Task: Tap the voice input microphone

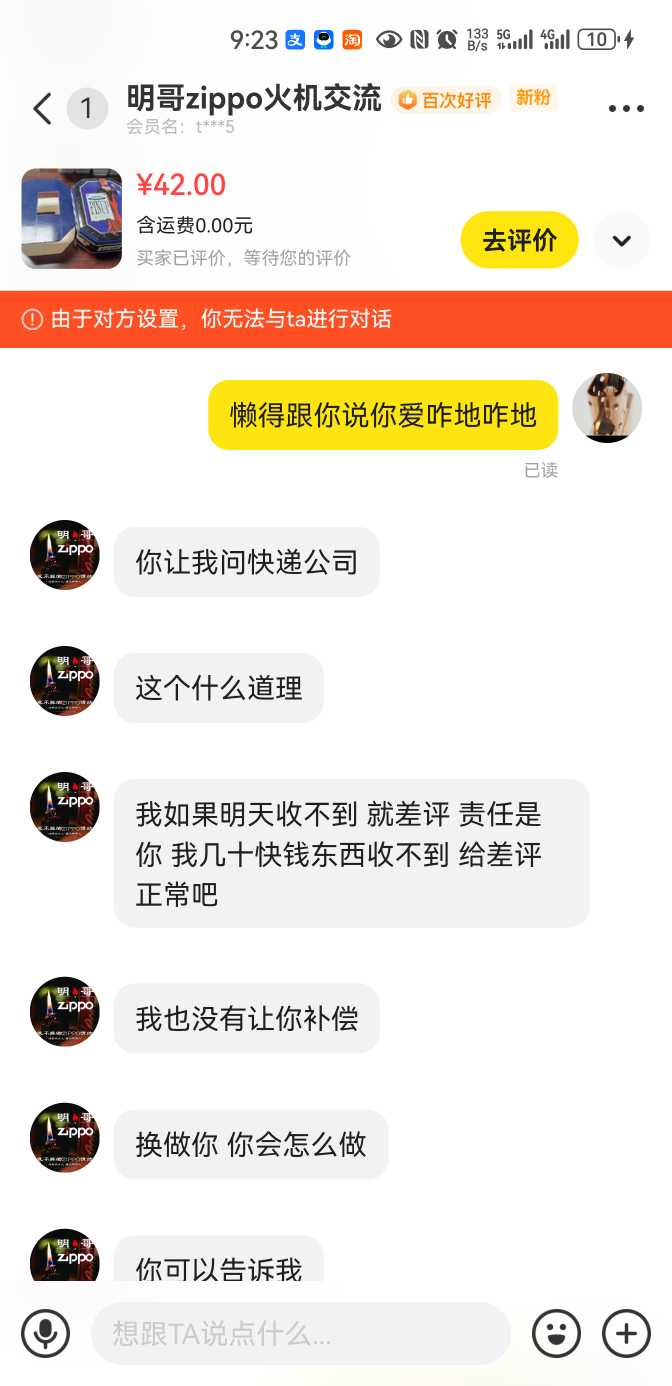Action: point(46,1333)
